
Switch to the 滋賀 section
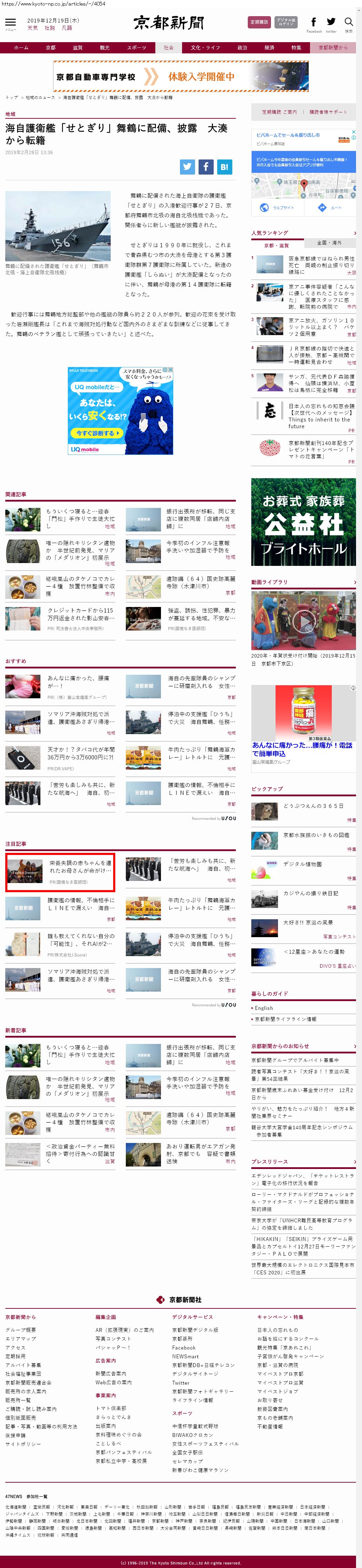pyautogui.click(x=77, y=47)
